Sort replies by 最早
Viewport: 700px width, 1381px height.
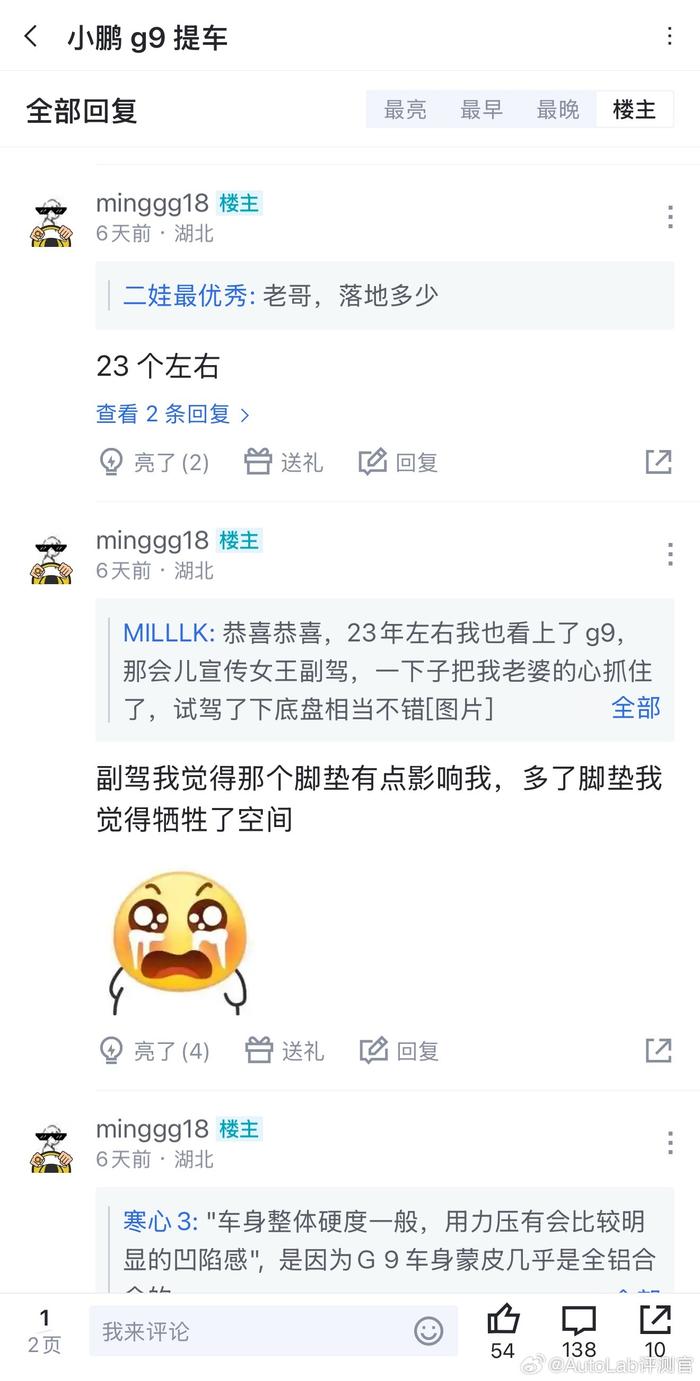pos(481,110)
